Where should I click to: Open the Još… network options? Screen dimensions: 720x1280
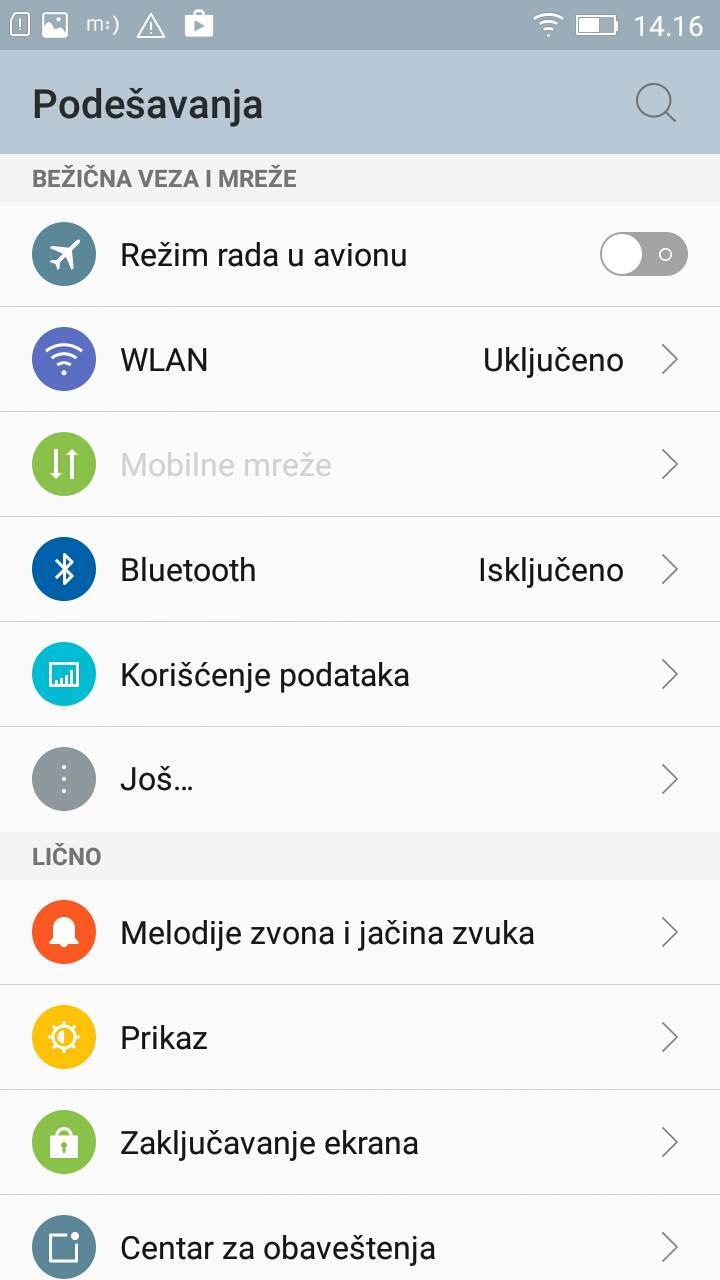tap(360, 779)
